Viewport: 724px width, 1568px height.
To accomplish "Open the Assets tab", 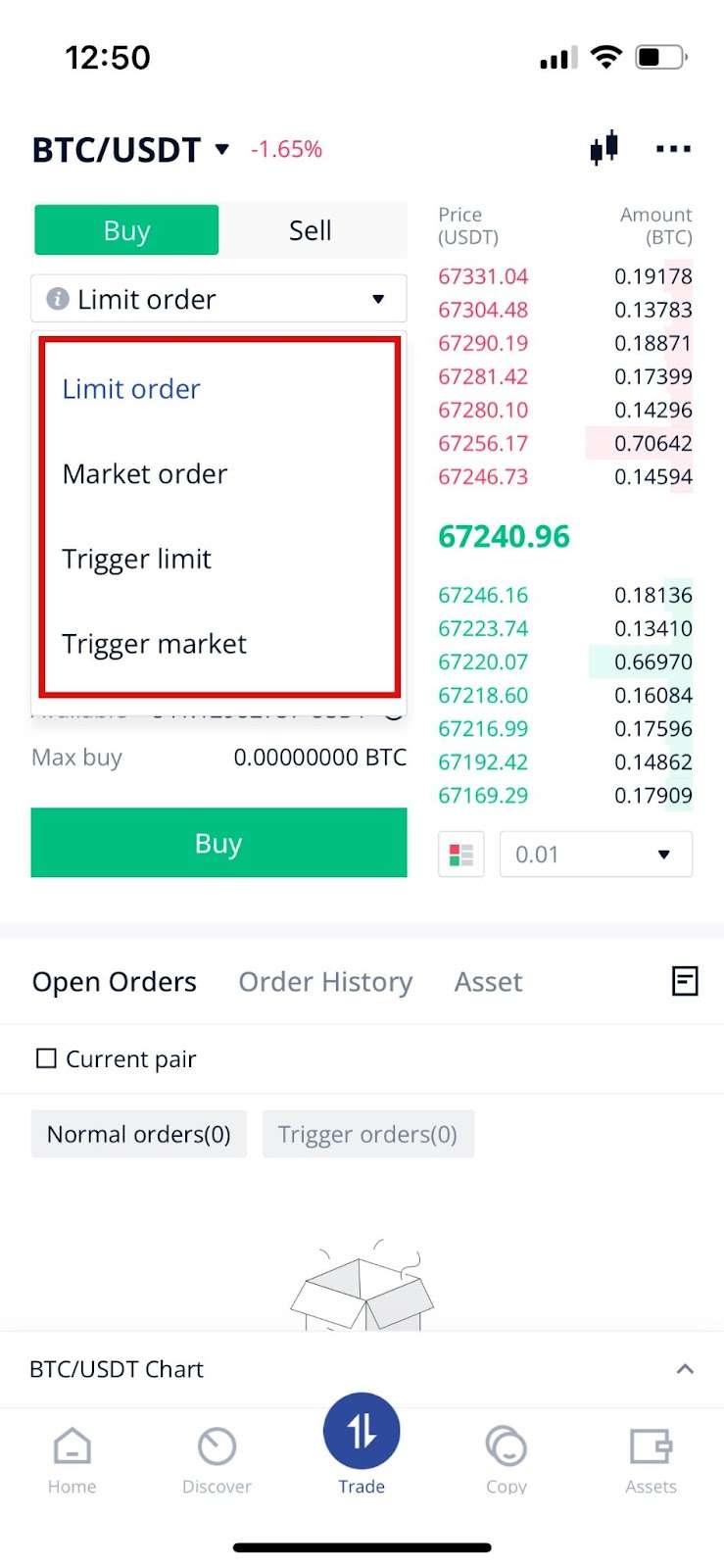I will pyautogui.click(x=651, y=1460).
